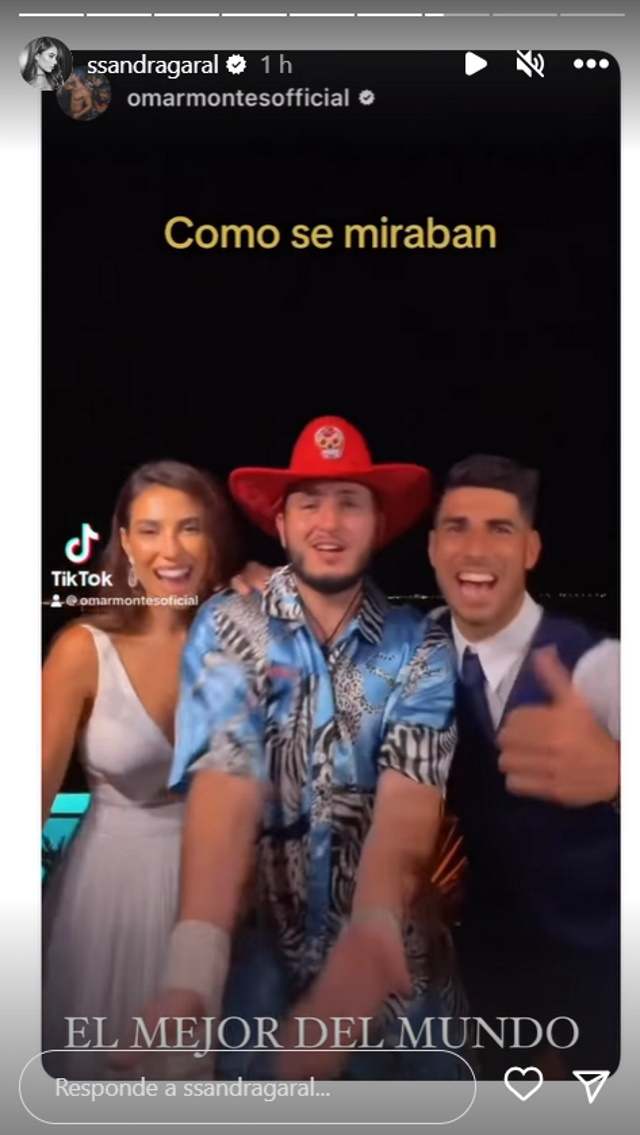This screenshot has height=1135, width=640.
Task: Tap the ssandragaral username
Action: pos(153,65)
